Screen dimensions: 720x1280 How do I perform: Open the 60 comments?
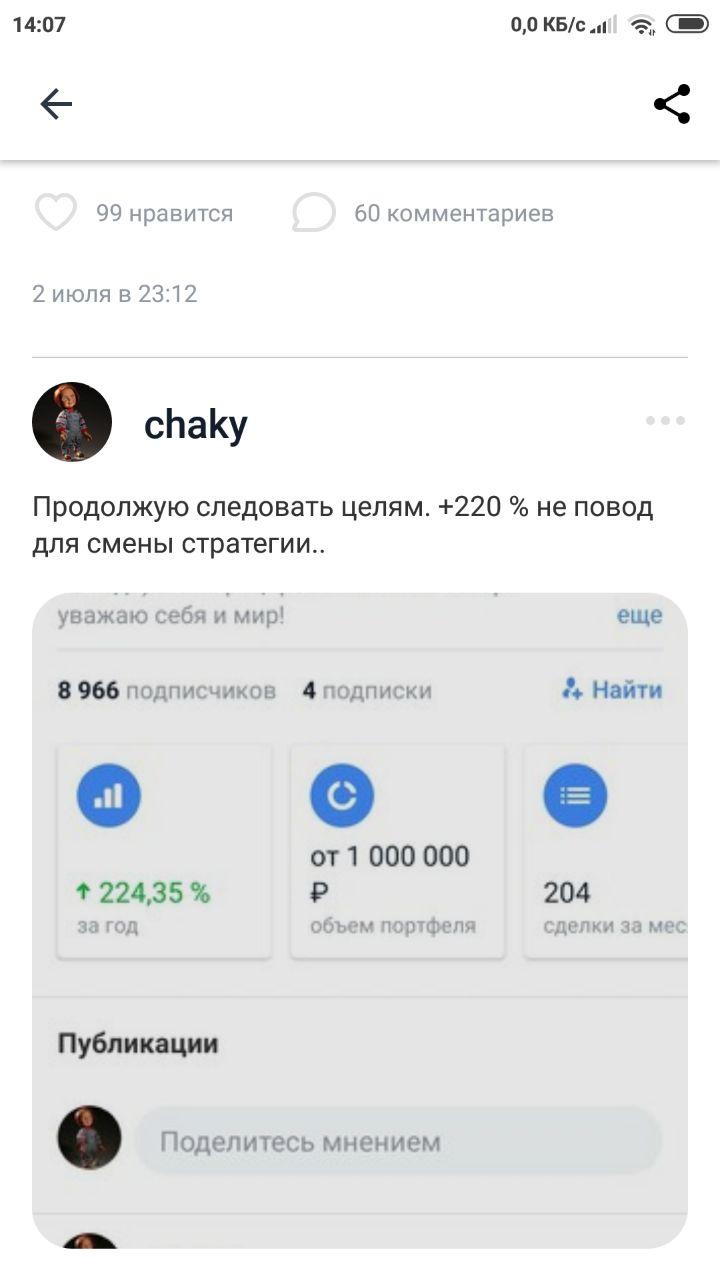click(314, 213)
